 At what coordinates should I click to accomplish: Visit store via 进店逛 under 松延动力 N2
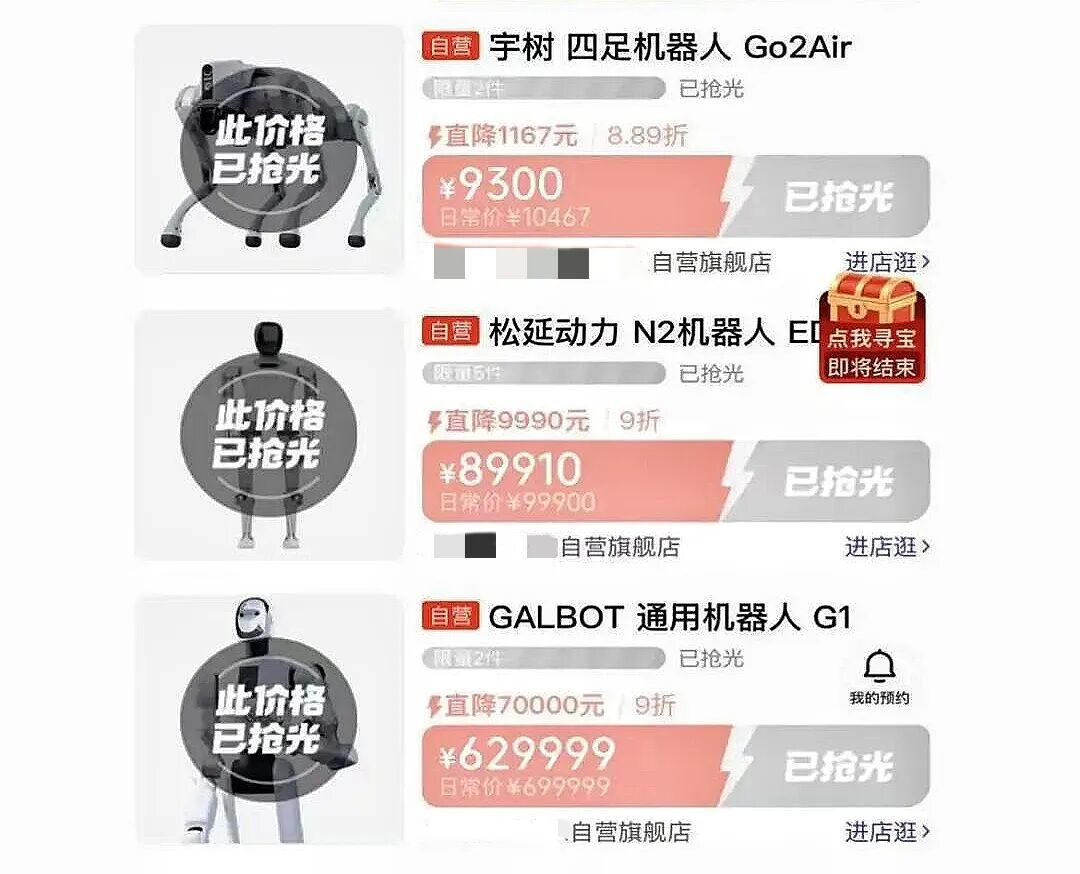(x=887, y=547)
